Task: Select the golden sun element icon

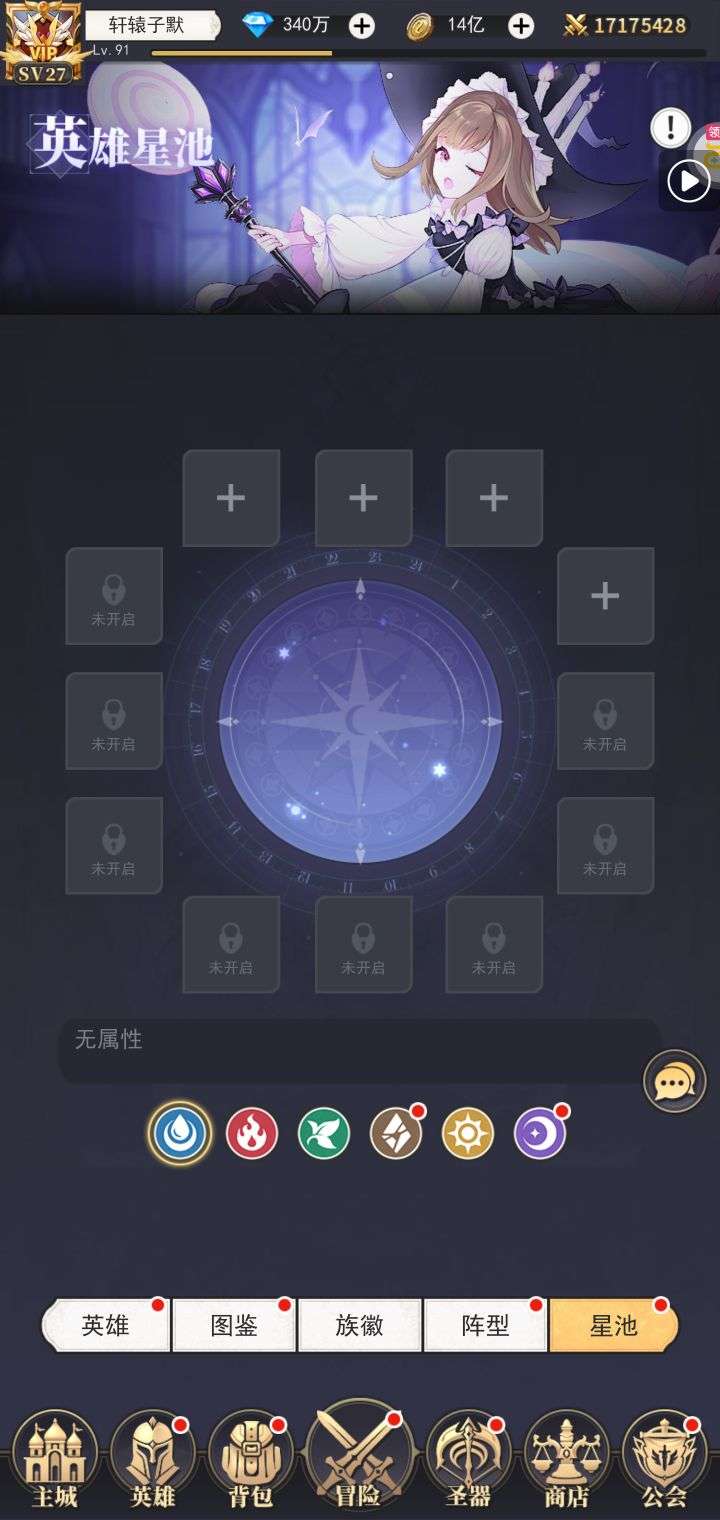Action: (468, 1134)
